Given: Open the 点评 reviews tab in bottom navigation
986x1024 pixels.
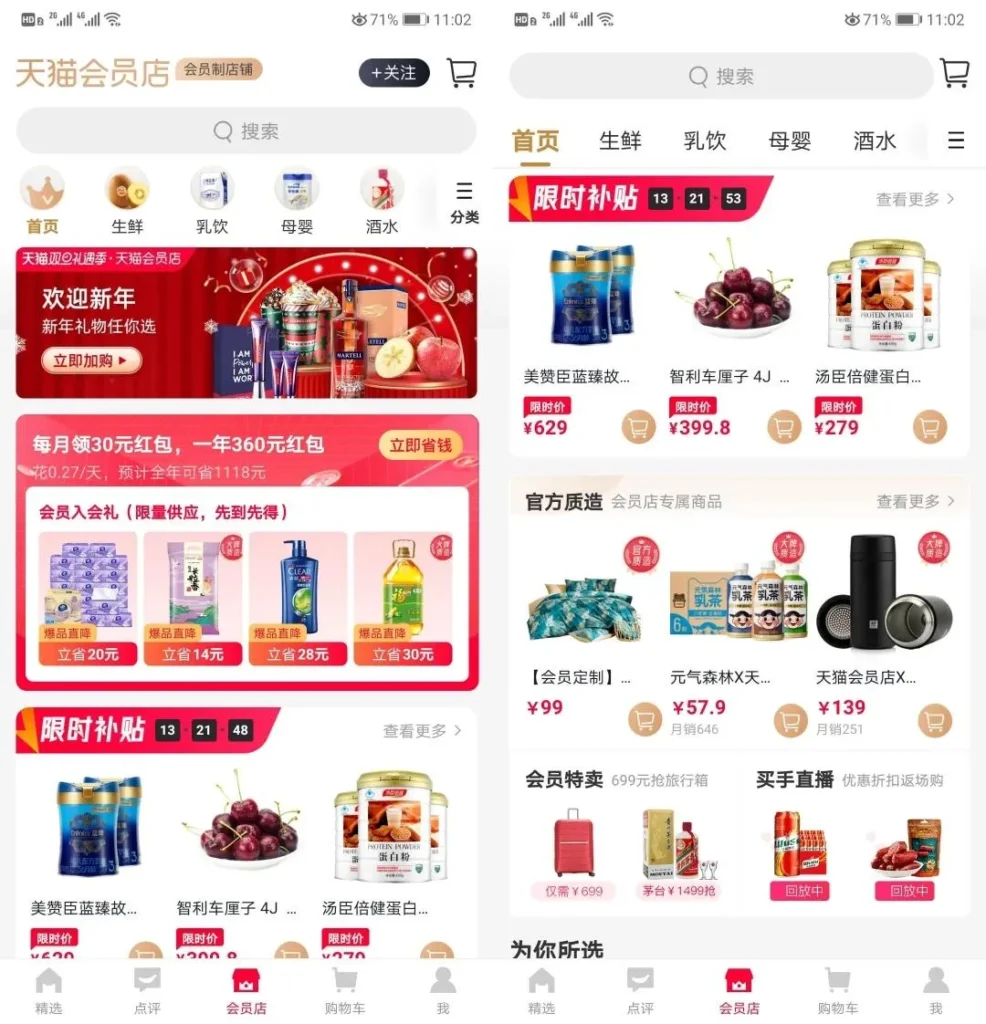Looking at the screenshot, I should (x=147, y=992).
